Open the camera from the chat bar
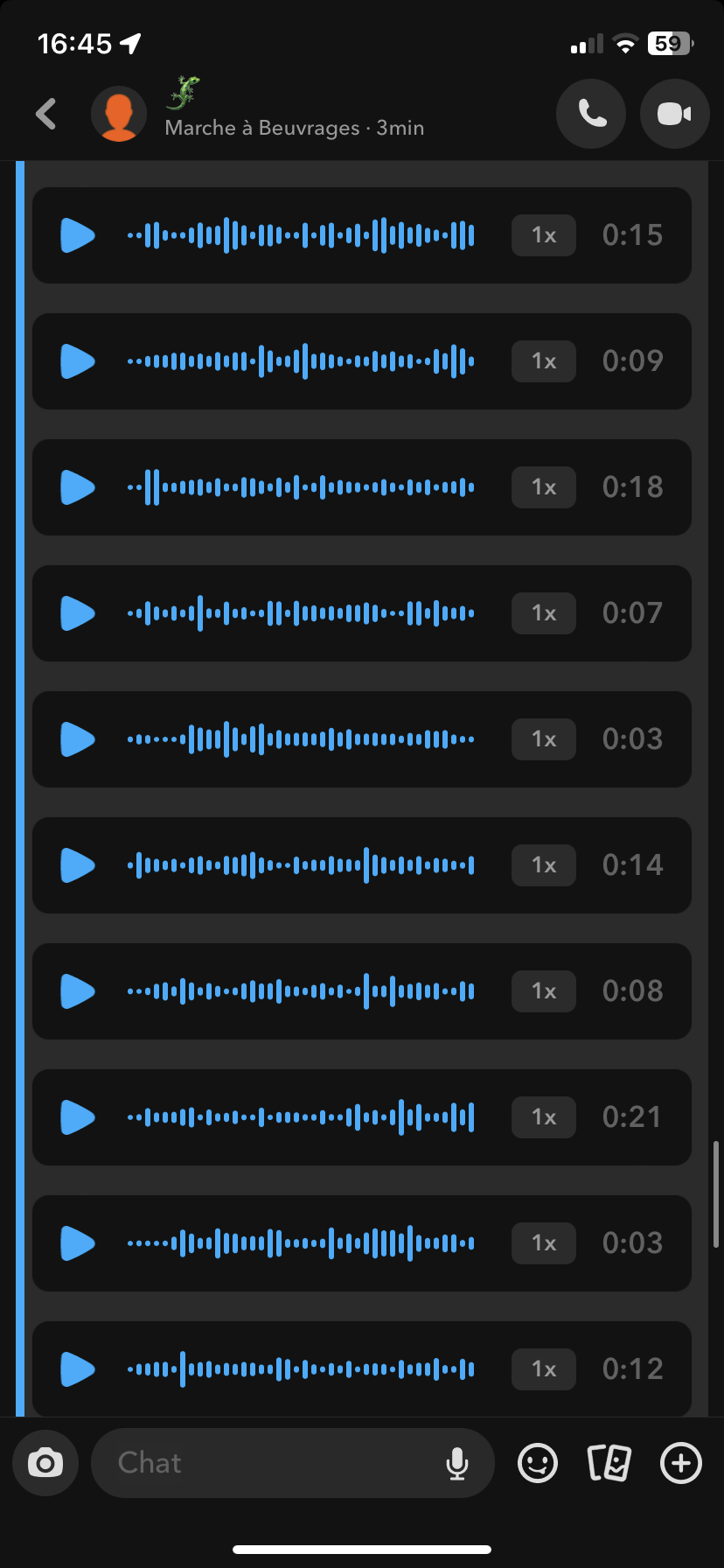Viewport: 724px width, 1568px height. (x=45, y=1463)
